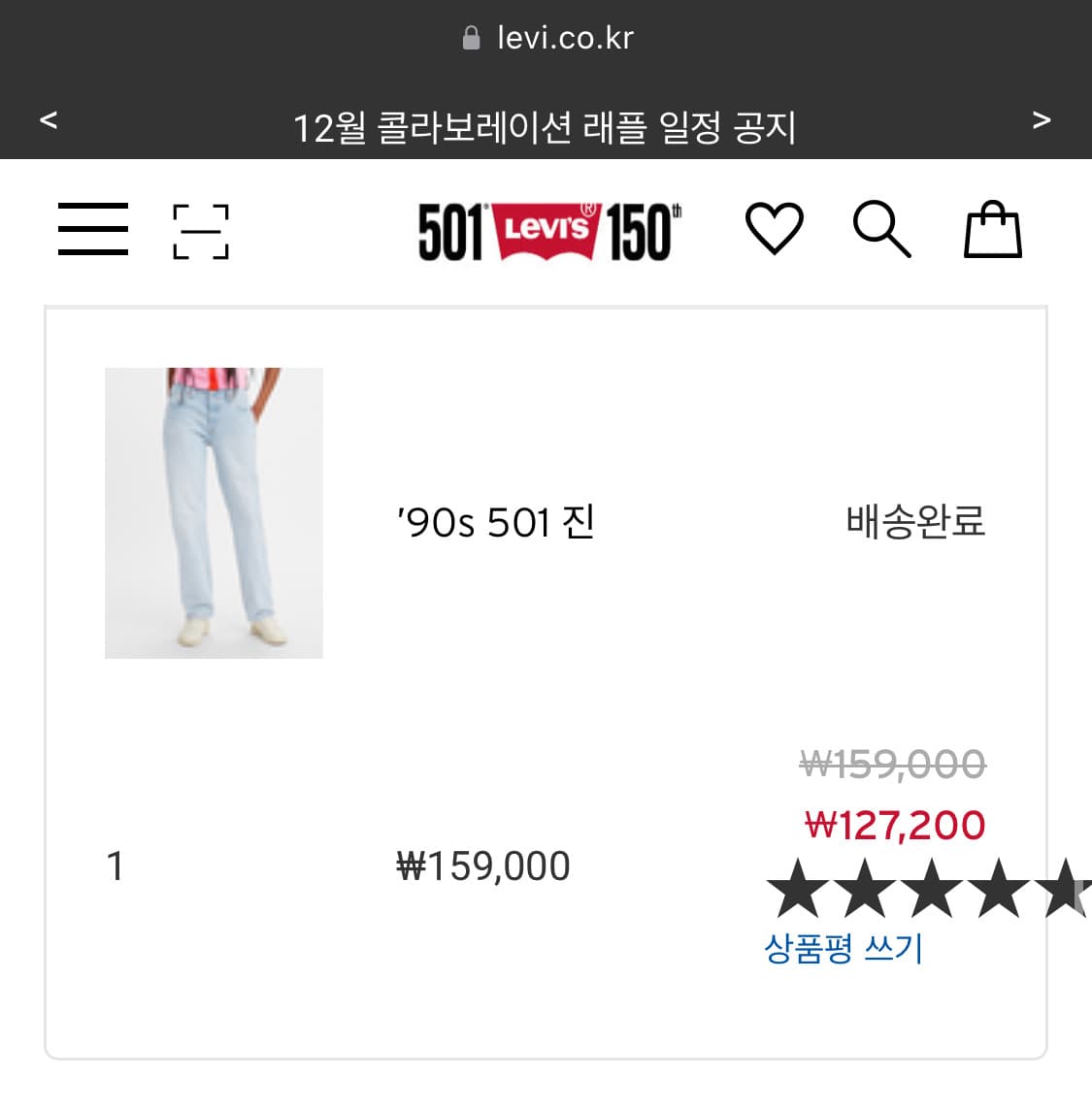Click the lock icon in the address bar
Screen dimensions: 1092x1110
472,38
